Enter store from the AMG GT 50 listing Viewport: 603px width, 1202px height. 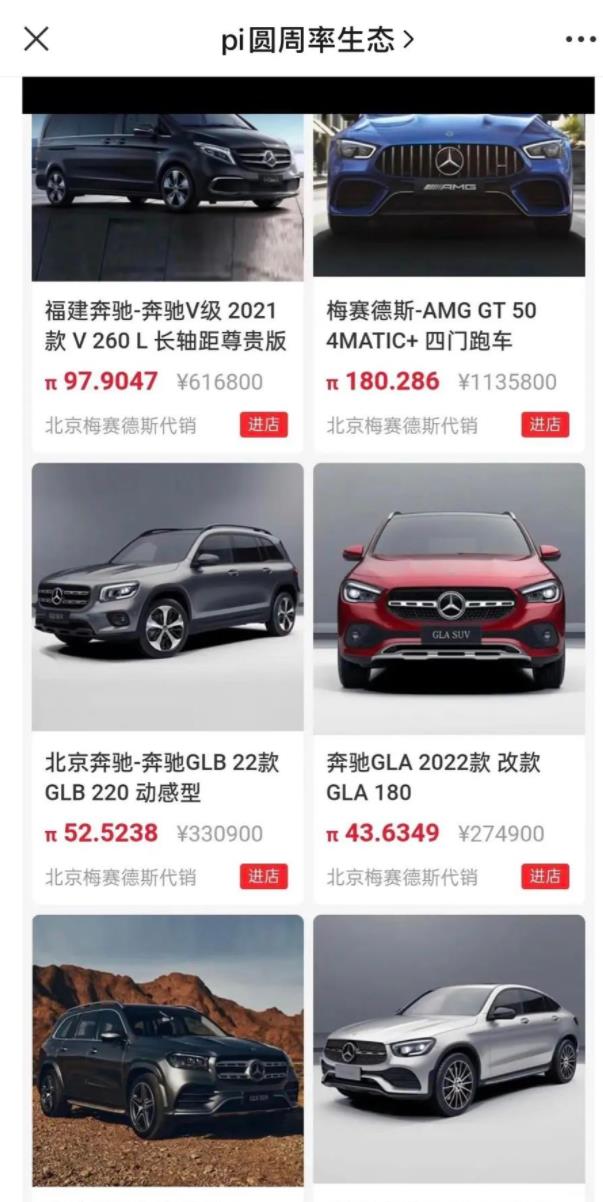tap(545, 424)
